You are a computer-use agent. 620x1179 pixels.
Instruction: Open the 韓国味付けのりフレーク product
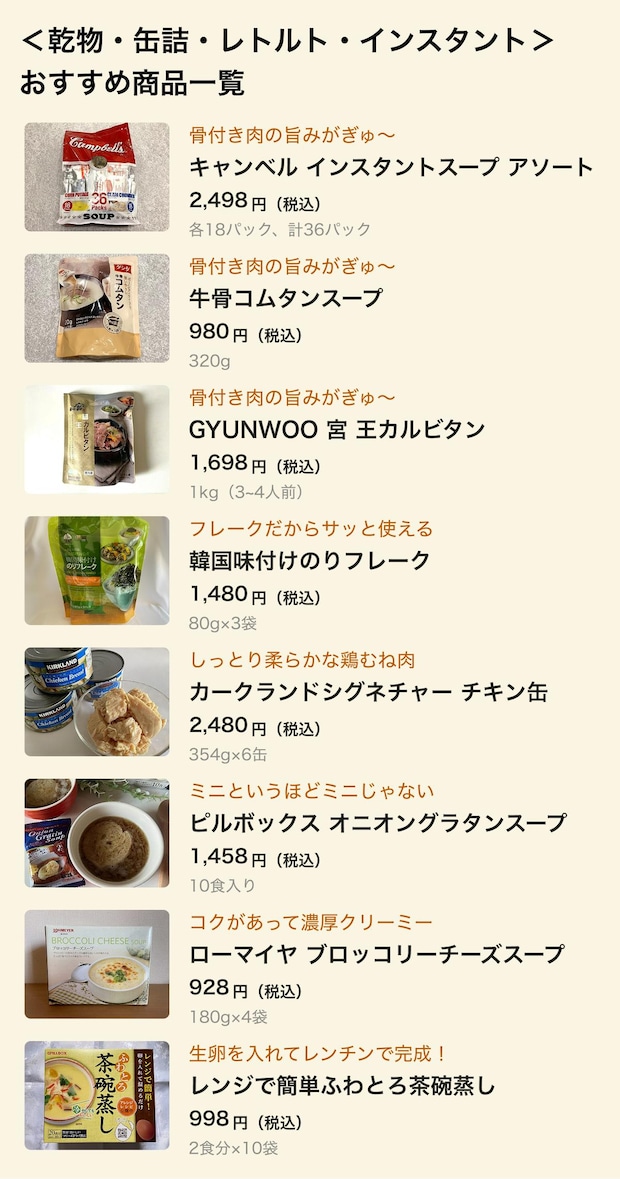310,560
